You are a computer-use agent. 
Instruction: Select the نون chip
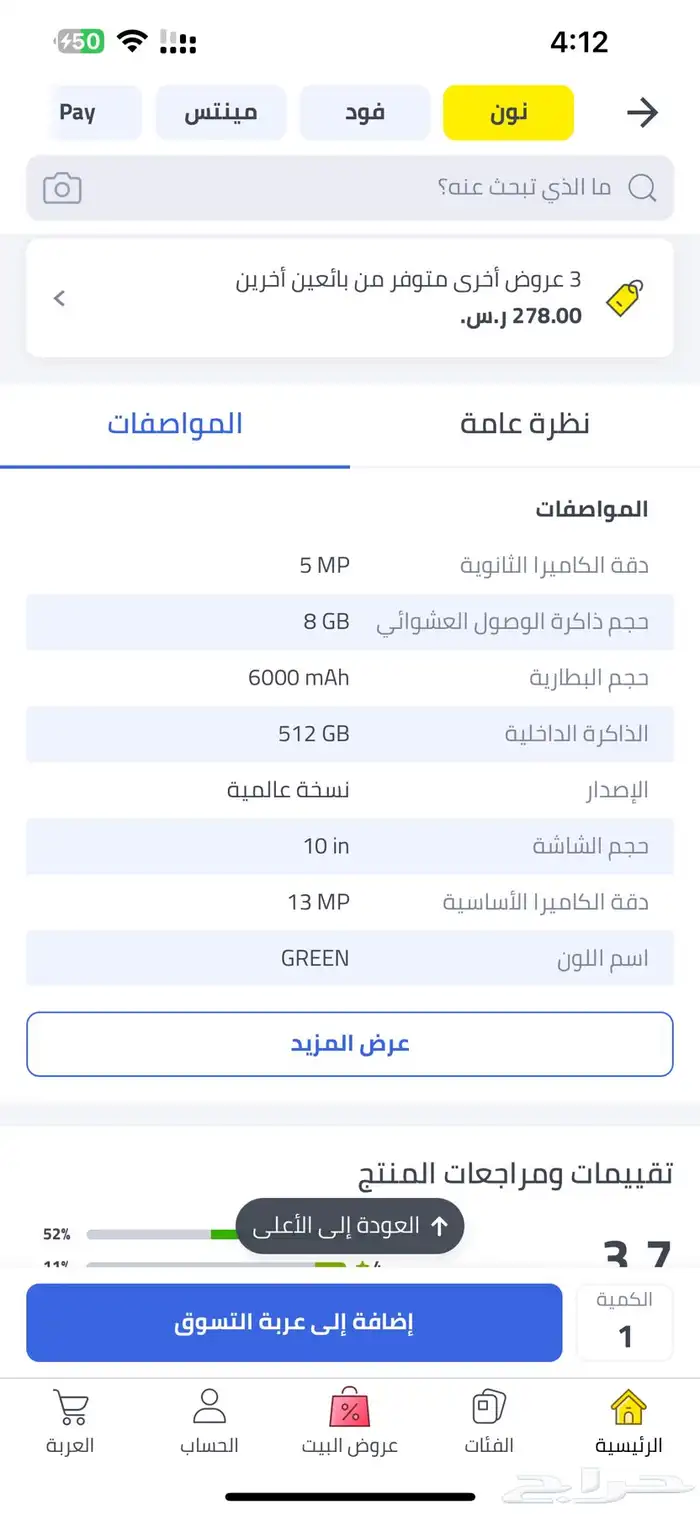[508, 113]
